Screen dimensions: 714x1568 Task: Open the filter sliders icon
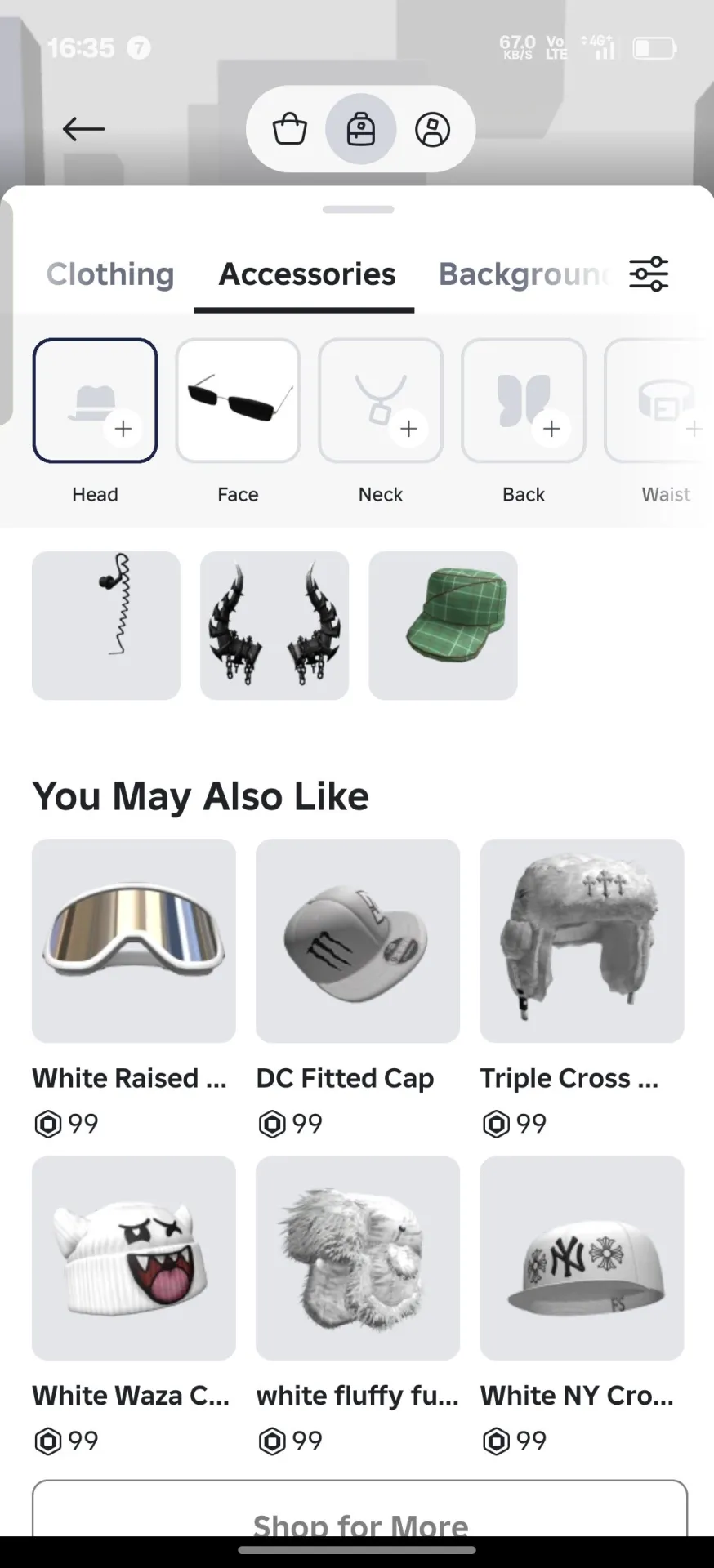click(649, 274)
